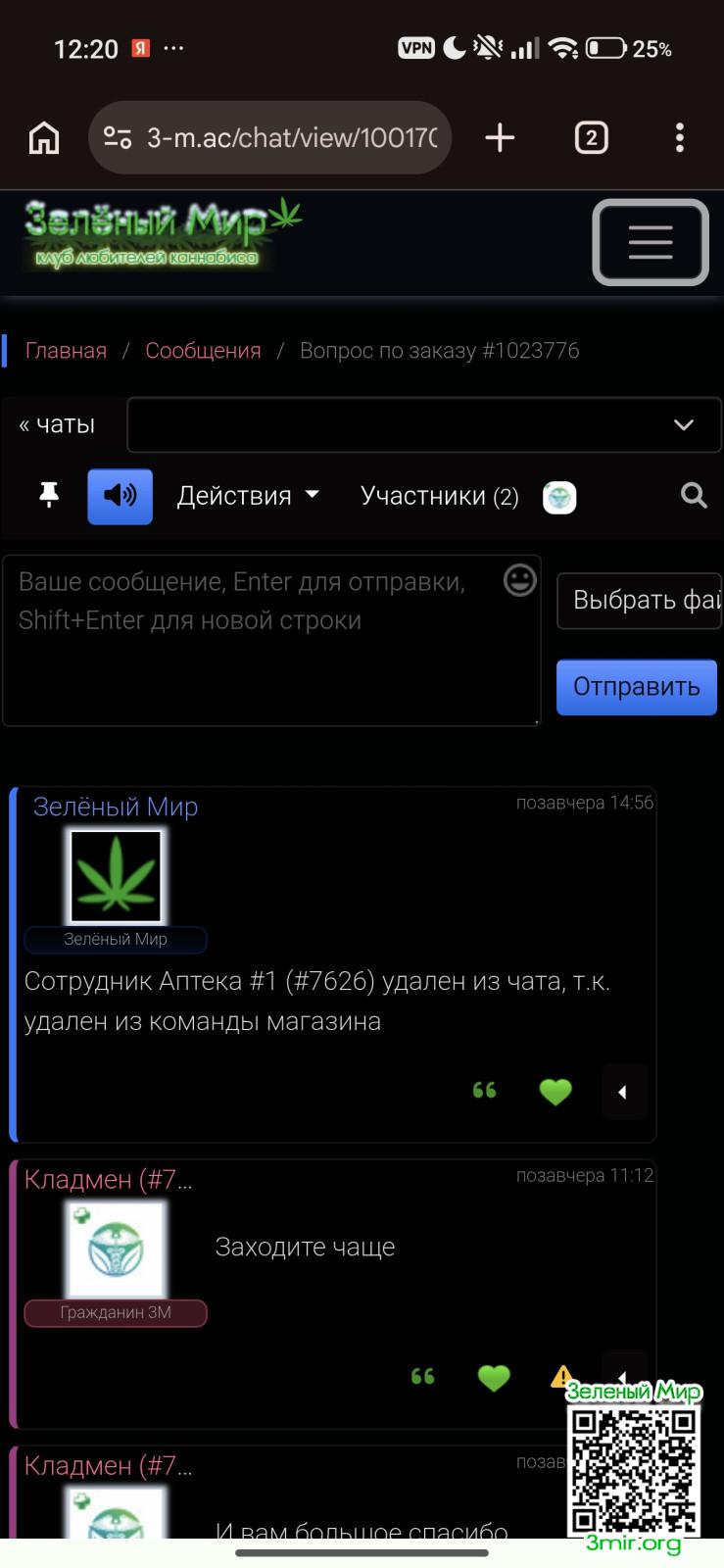Open the hamburger navigation menu
The width and height of the screenshot is (724, 1568).
pyautogui.click(x=650, y=242)
